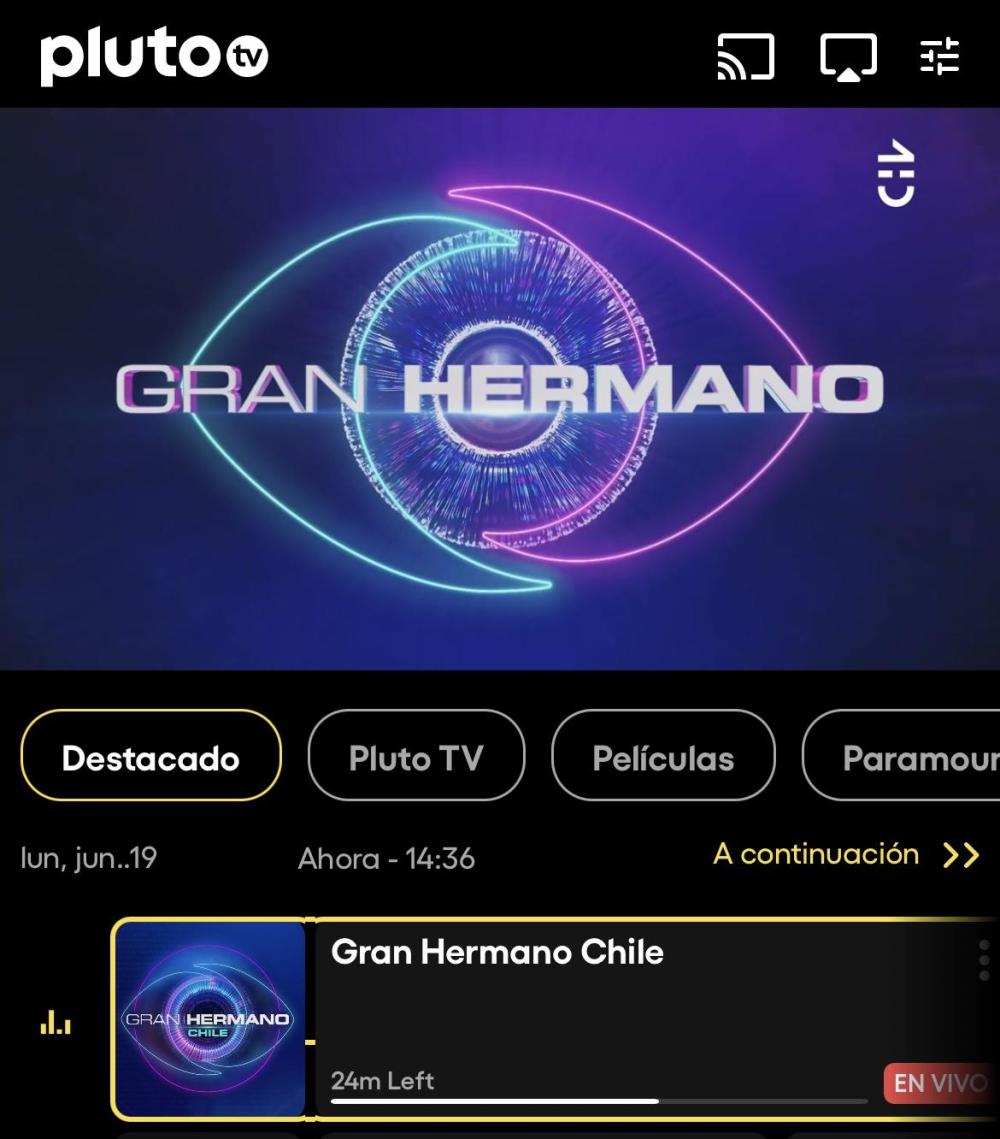Open more options for Gran Hermano Chile
Screen dimensions: 1000x1139
(984, 960)
